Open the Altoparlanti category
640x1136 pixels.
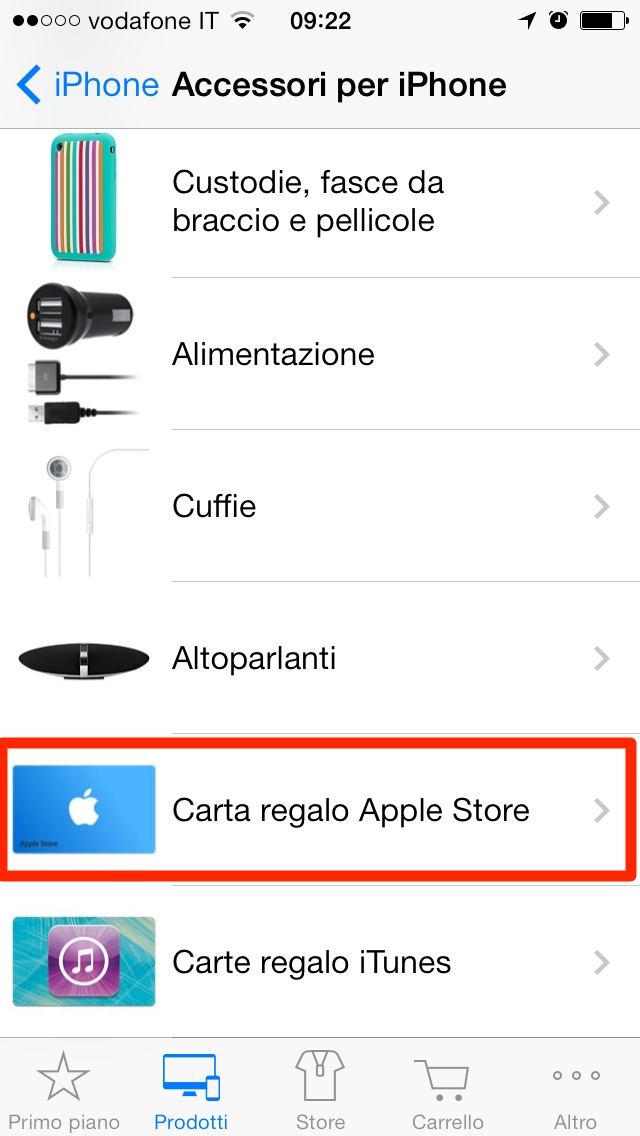(x=320, y=658)
